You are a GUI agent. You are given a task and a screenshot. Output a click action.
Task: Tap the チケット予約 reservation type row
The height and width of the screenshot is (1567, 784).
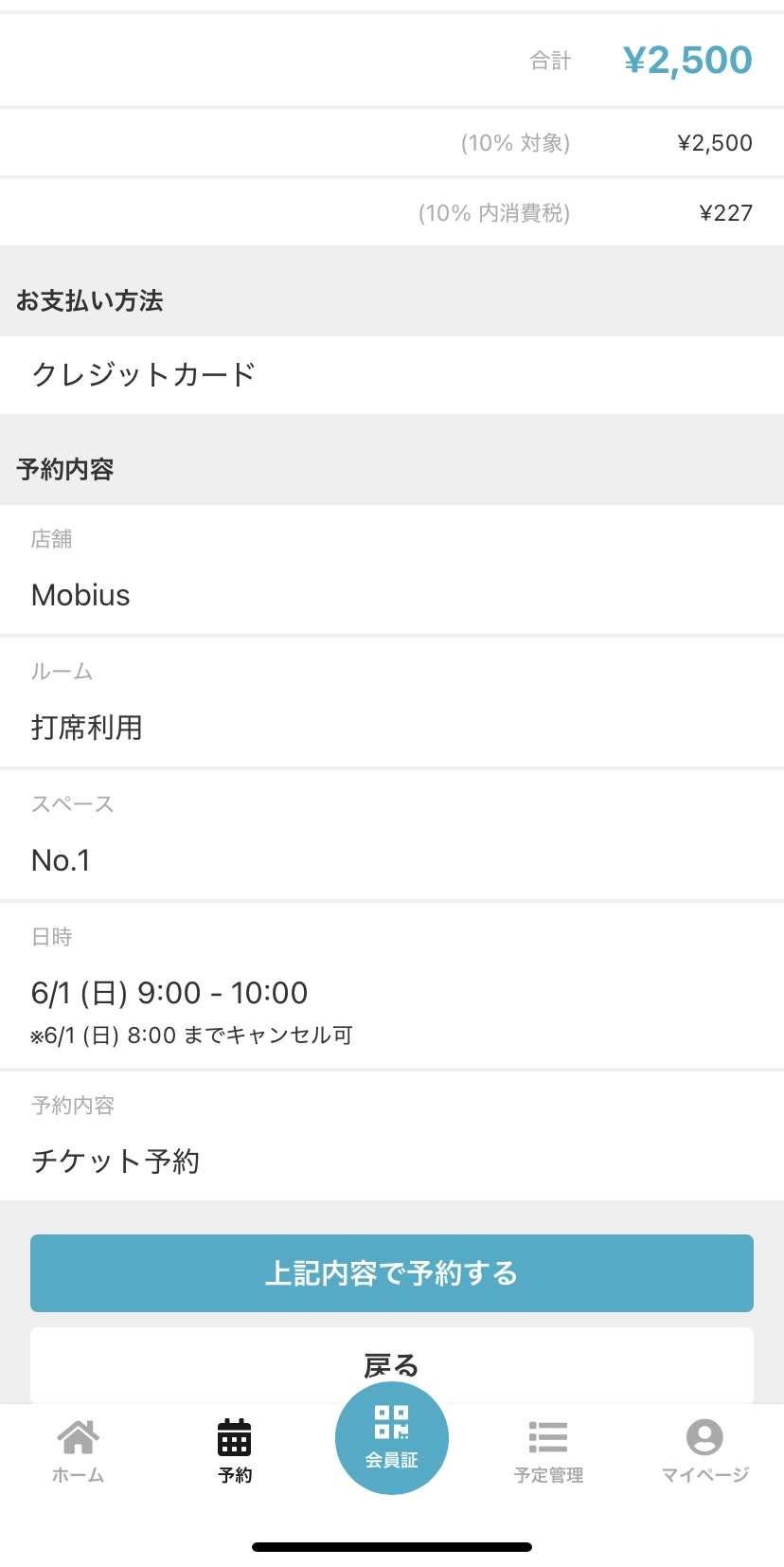click(114, 1161)
